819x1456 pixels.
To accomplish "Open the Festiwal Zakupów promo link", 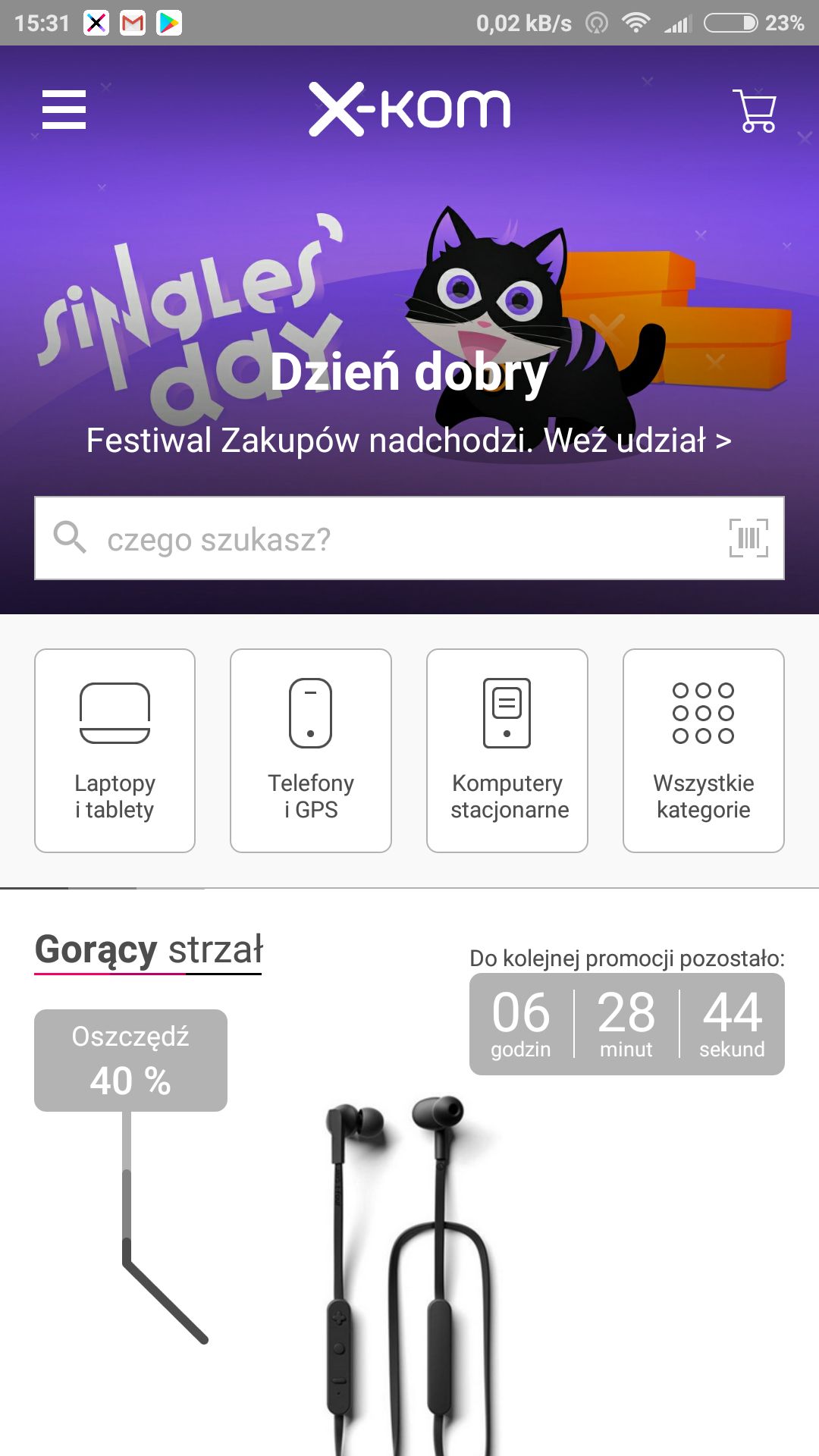I will (409, 440).
